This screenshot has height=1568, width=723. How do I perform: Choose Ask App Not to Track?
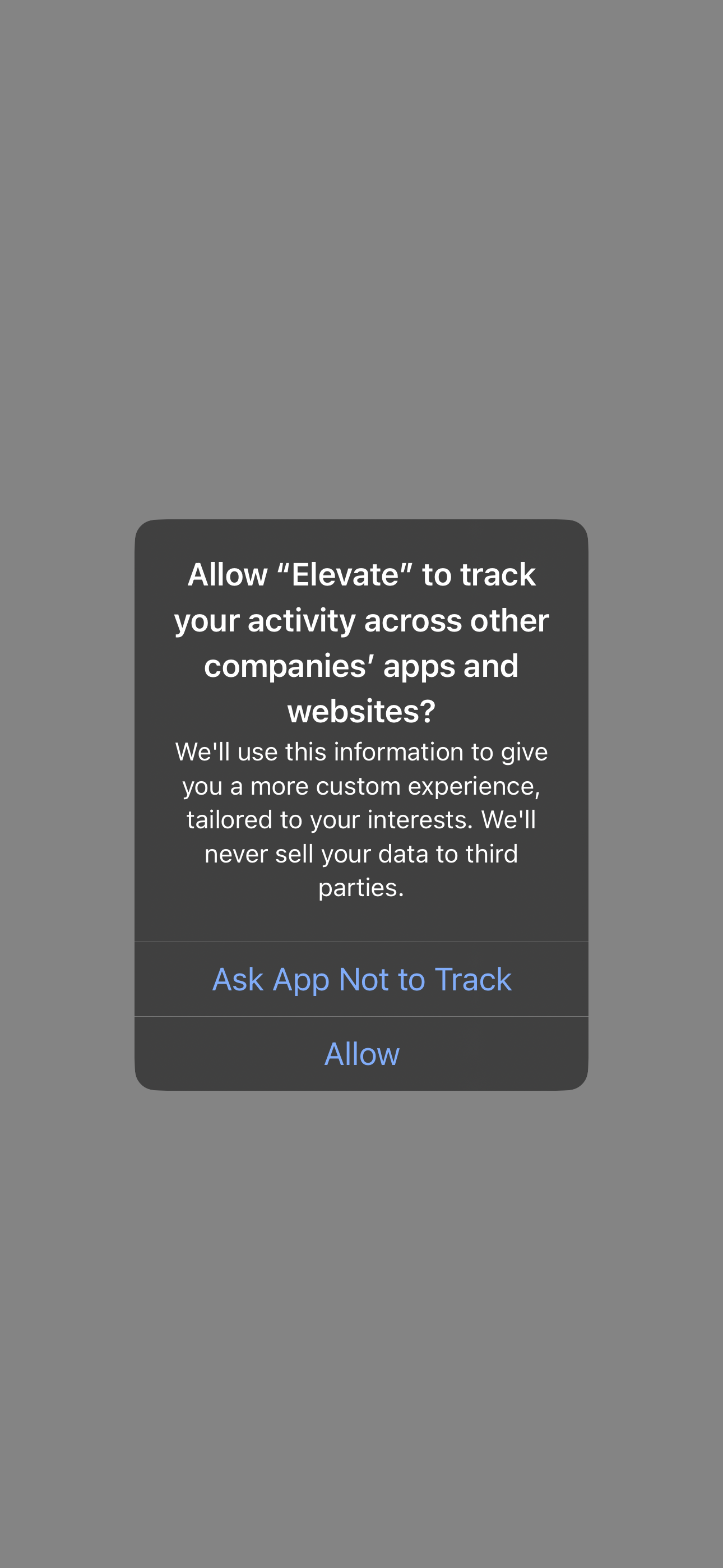(x=361, y=979)
